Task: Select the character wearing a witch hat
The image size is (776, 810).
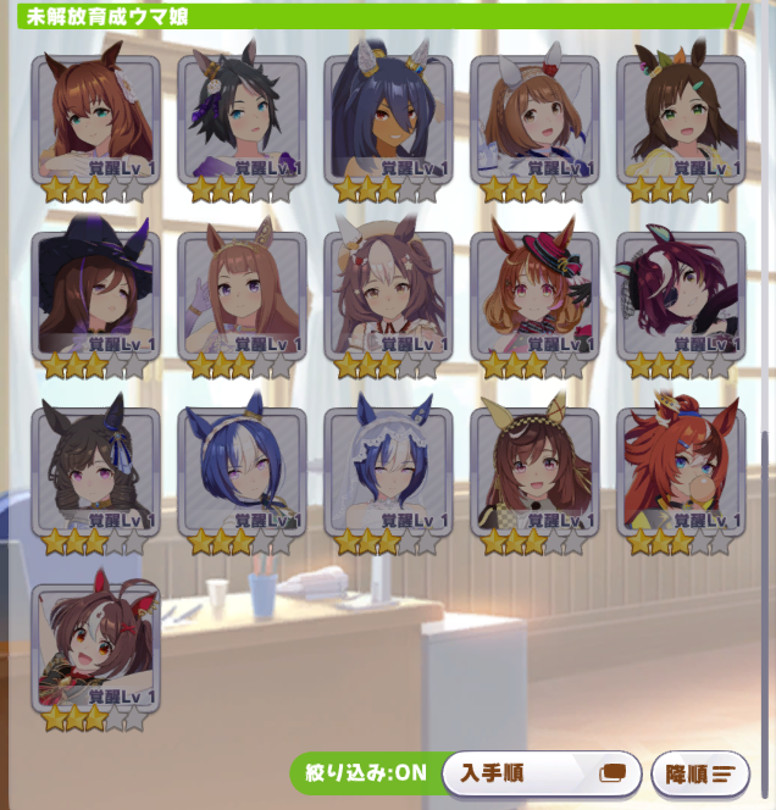Action: tap(95, 297)
